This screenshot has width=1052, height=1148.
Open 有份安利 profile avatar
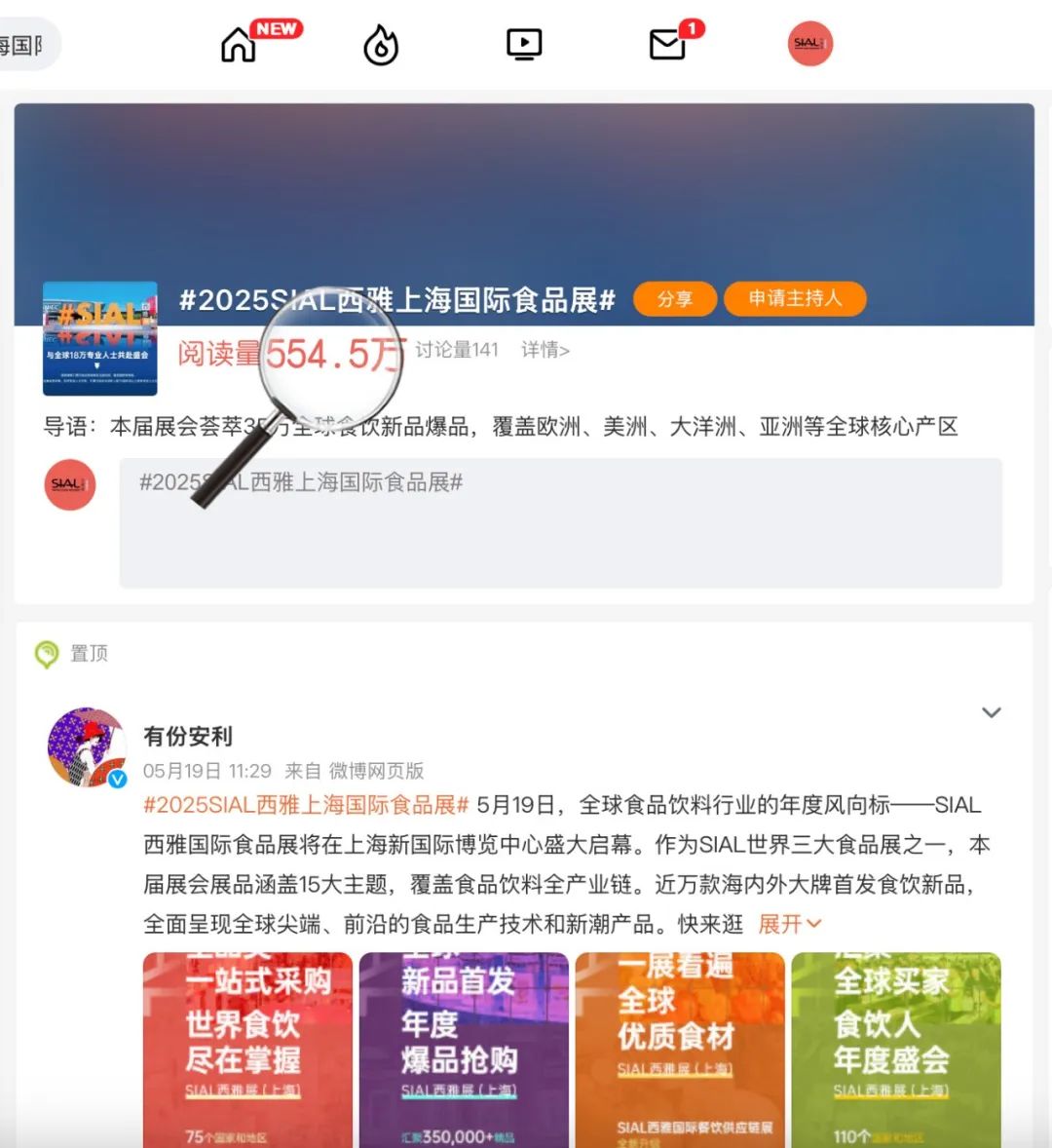(x=88, y=747)
